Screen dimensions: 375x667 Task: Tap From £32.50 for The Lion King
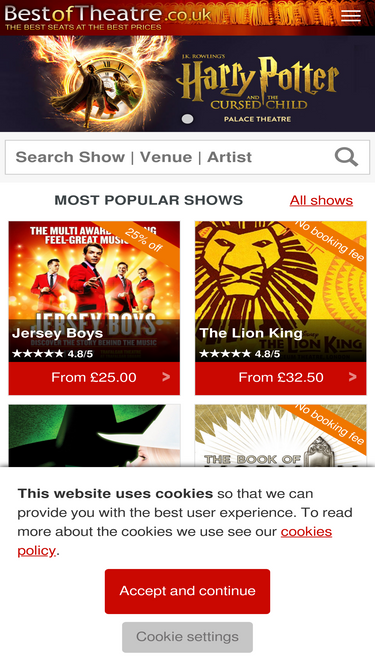pos(281,378)
